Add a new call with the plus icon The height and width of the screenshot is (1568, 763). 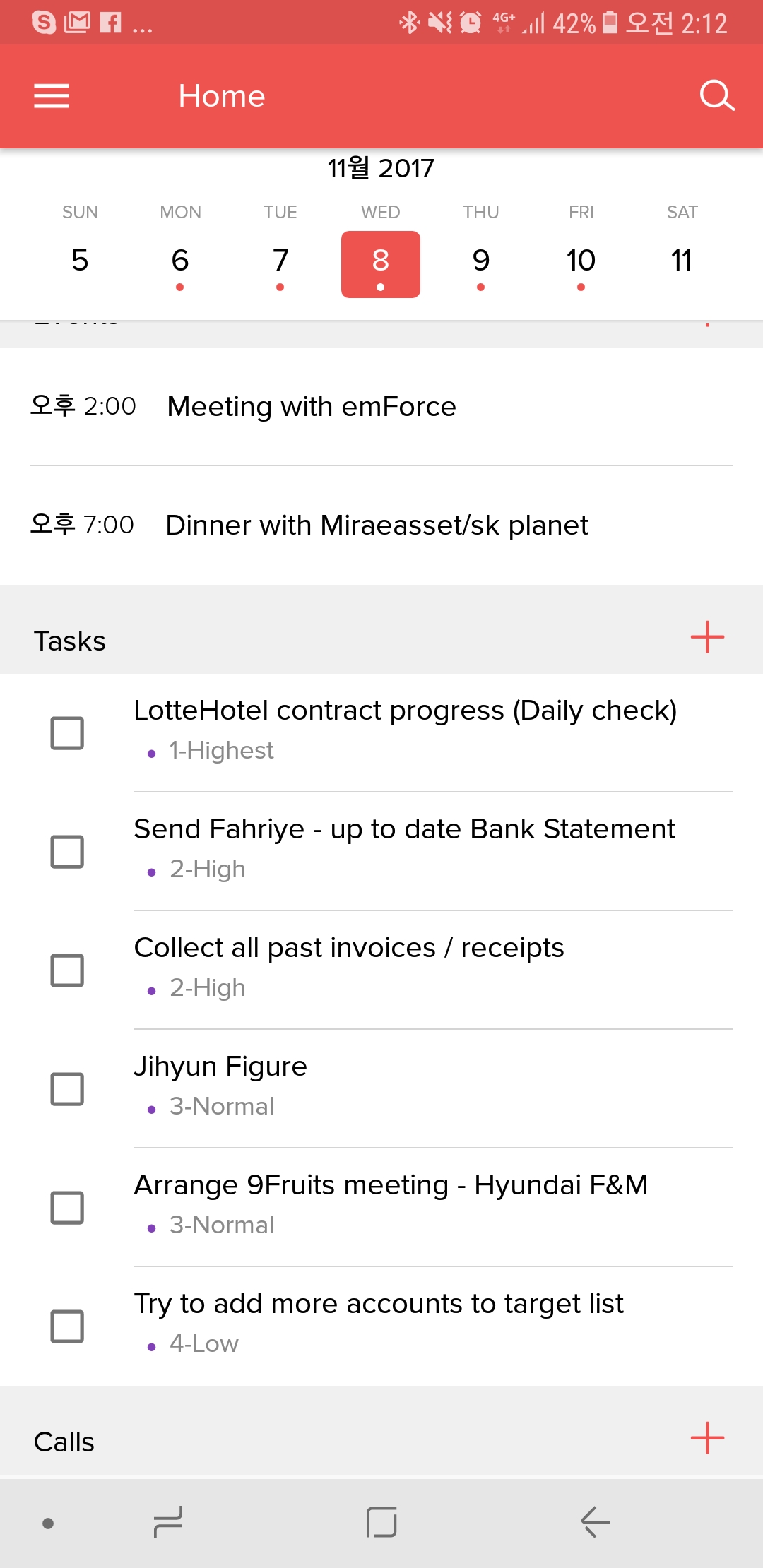[x=707, y=1438]
